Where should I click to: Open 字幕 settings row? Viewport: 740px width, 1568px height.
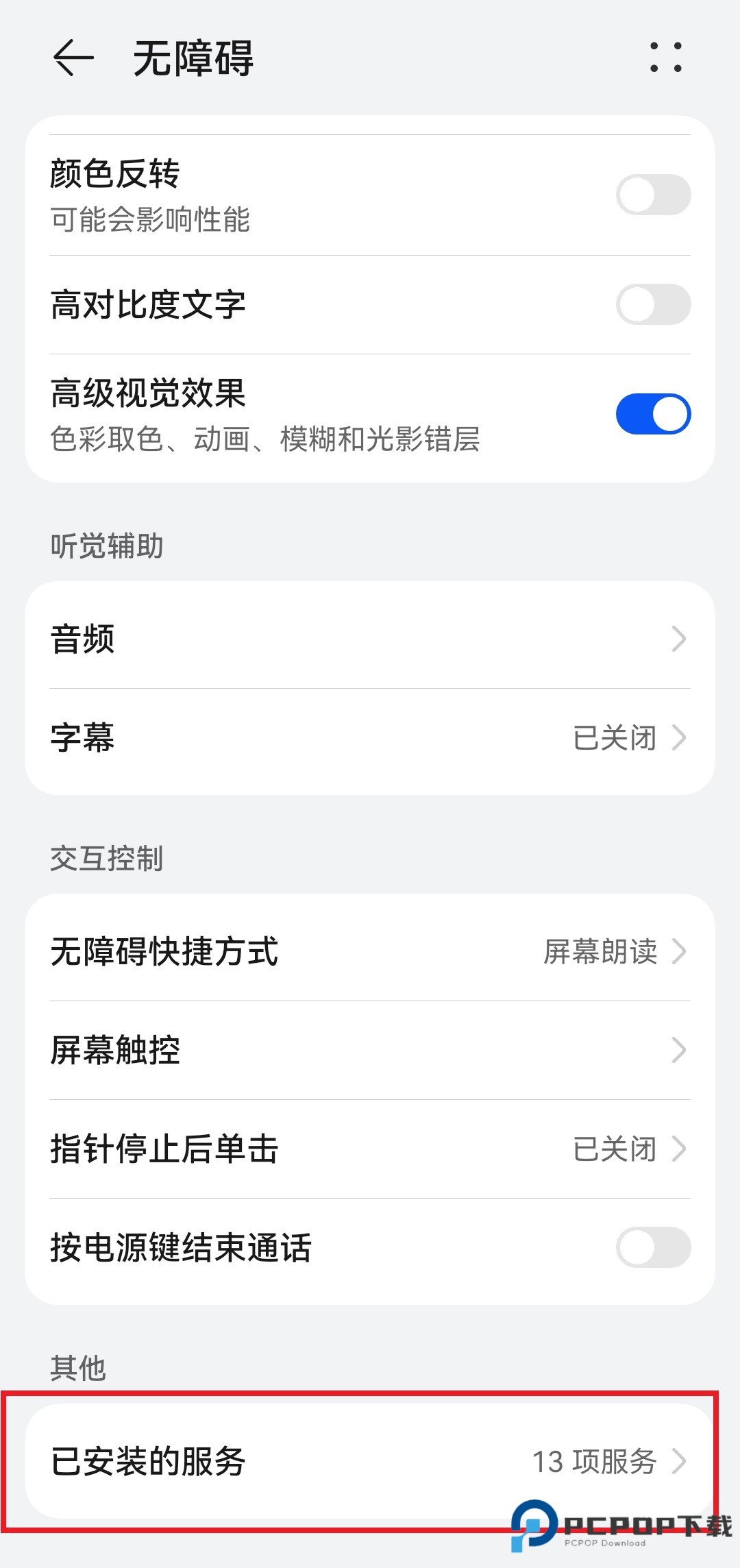point(370,737)
